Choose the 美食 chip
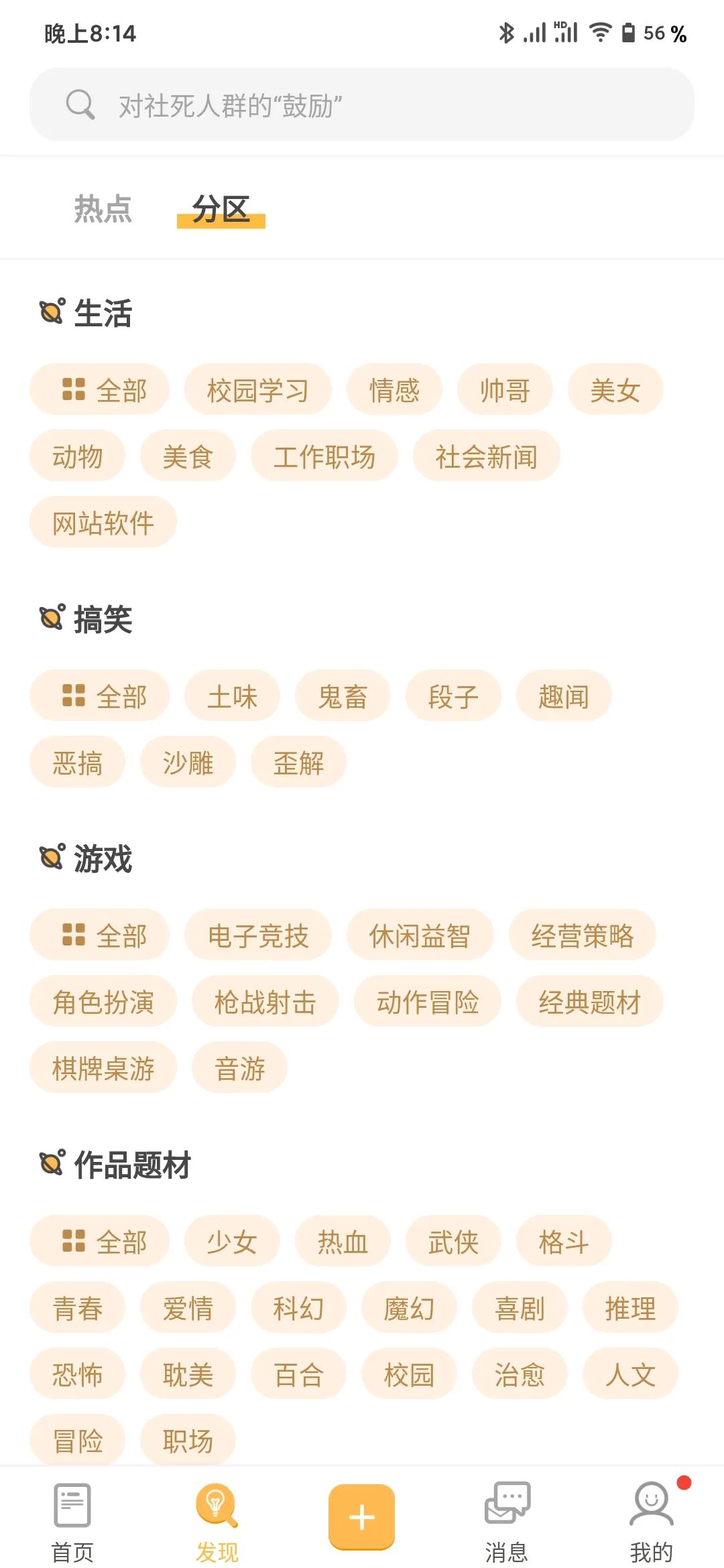The height and width of the screenshot is (1568, 724). pyautogui.click(x=188, y=456)
